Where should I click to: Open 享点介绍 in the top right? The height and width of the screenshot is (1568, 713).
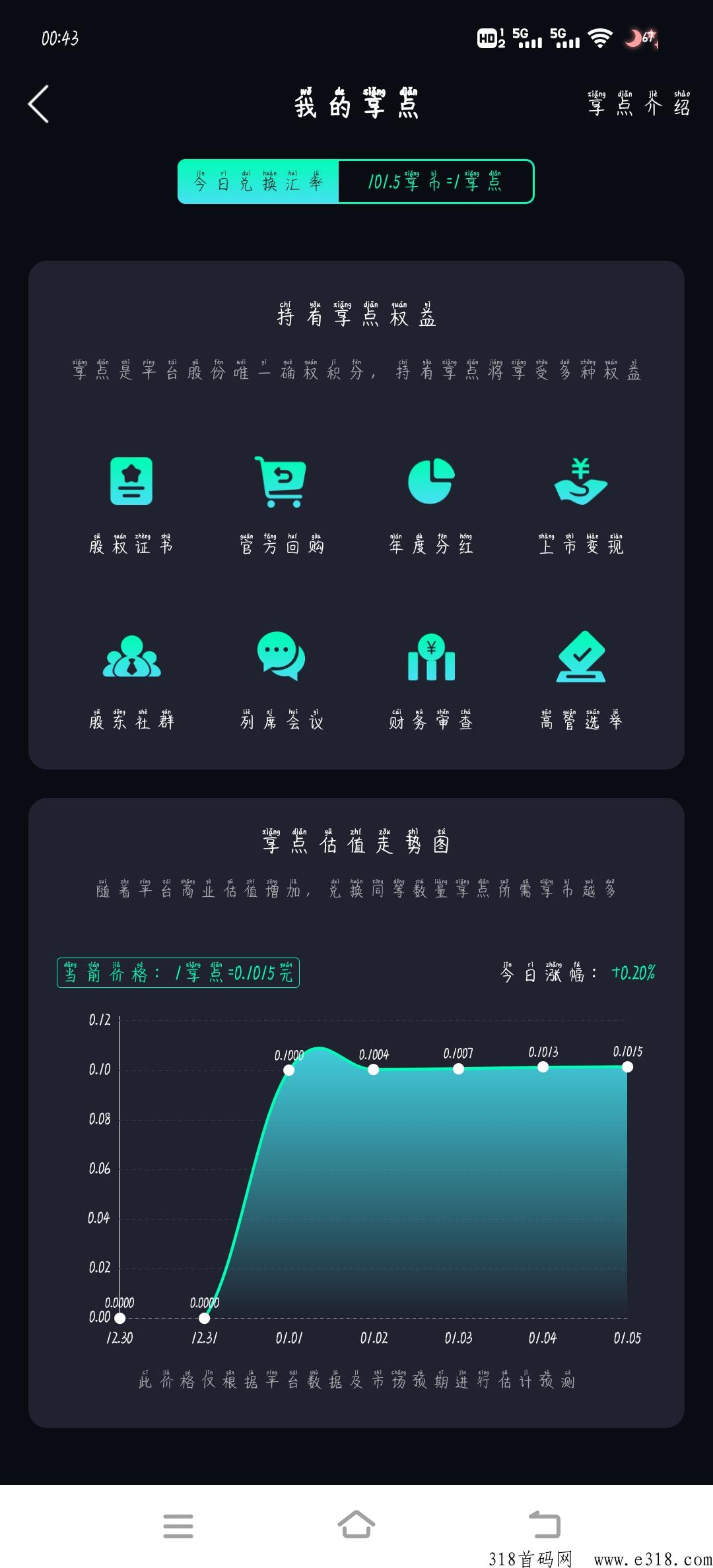click(638, 104)
